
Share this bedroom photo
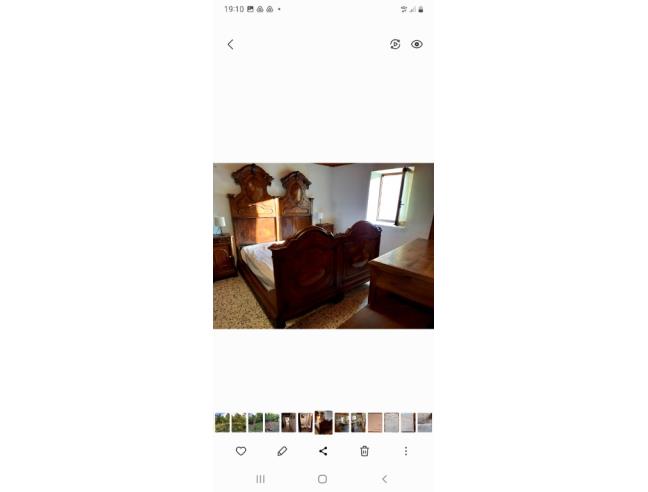click(x=323, y=451)
